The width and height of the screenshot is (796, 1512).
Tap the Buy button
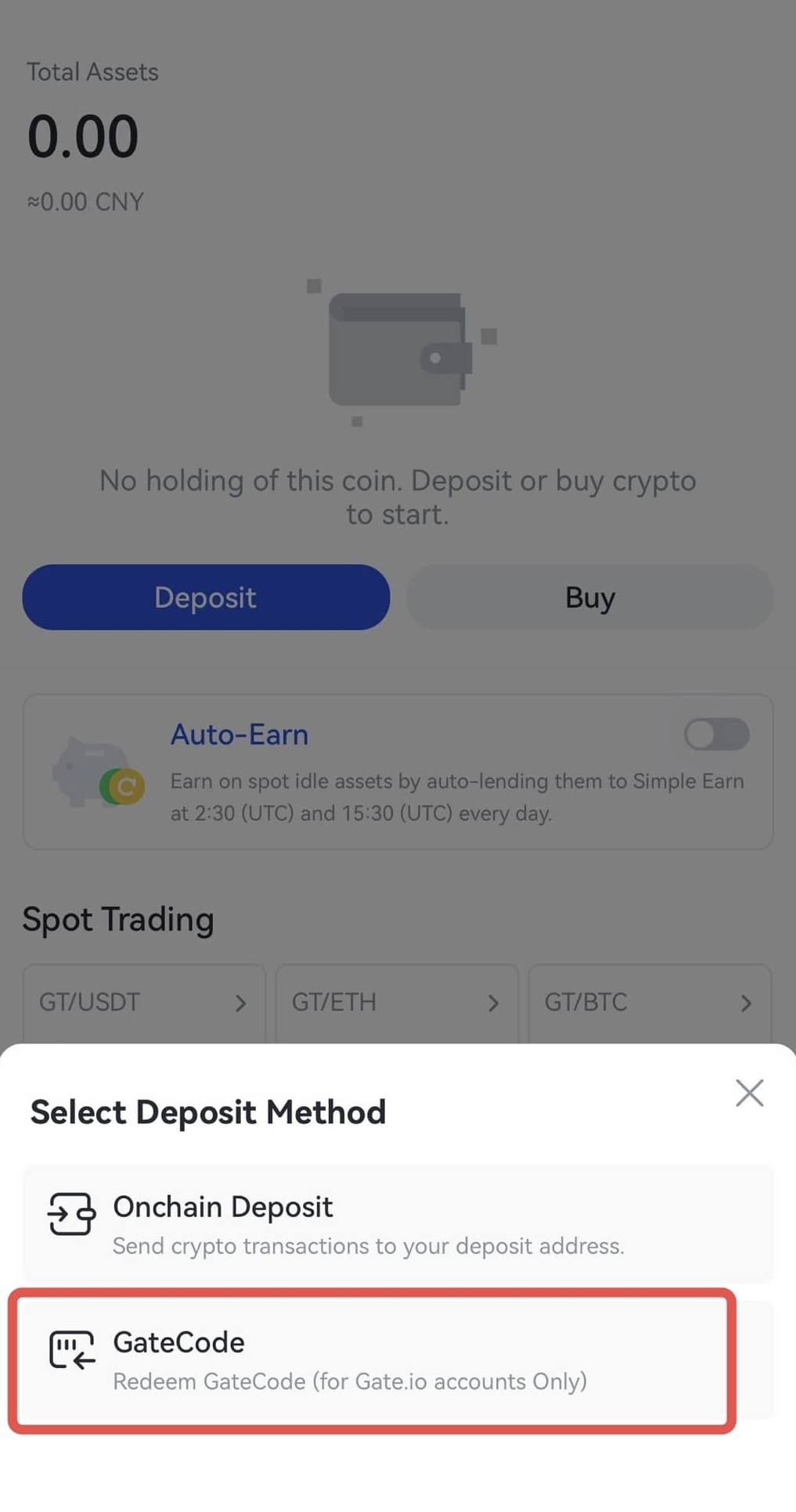point(590,598)
